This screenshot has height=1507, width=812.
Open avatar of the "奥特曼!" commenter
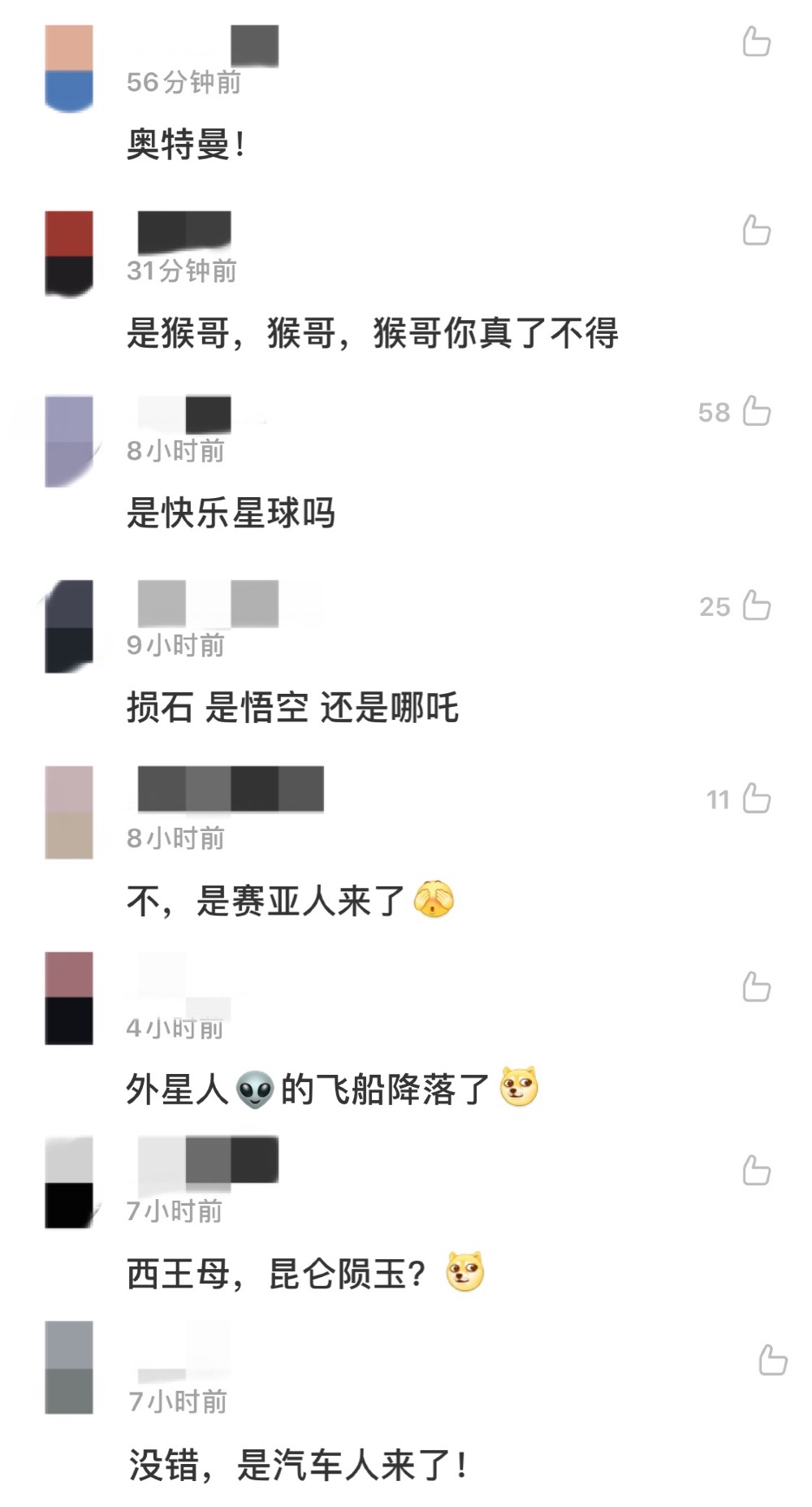pos(69,68)
